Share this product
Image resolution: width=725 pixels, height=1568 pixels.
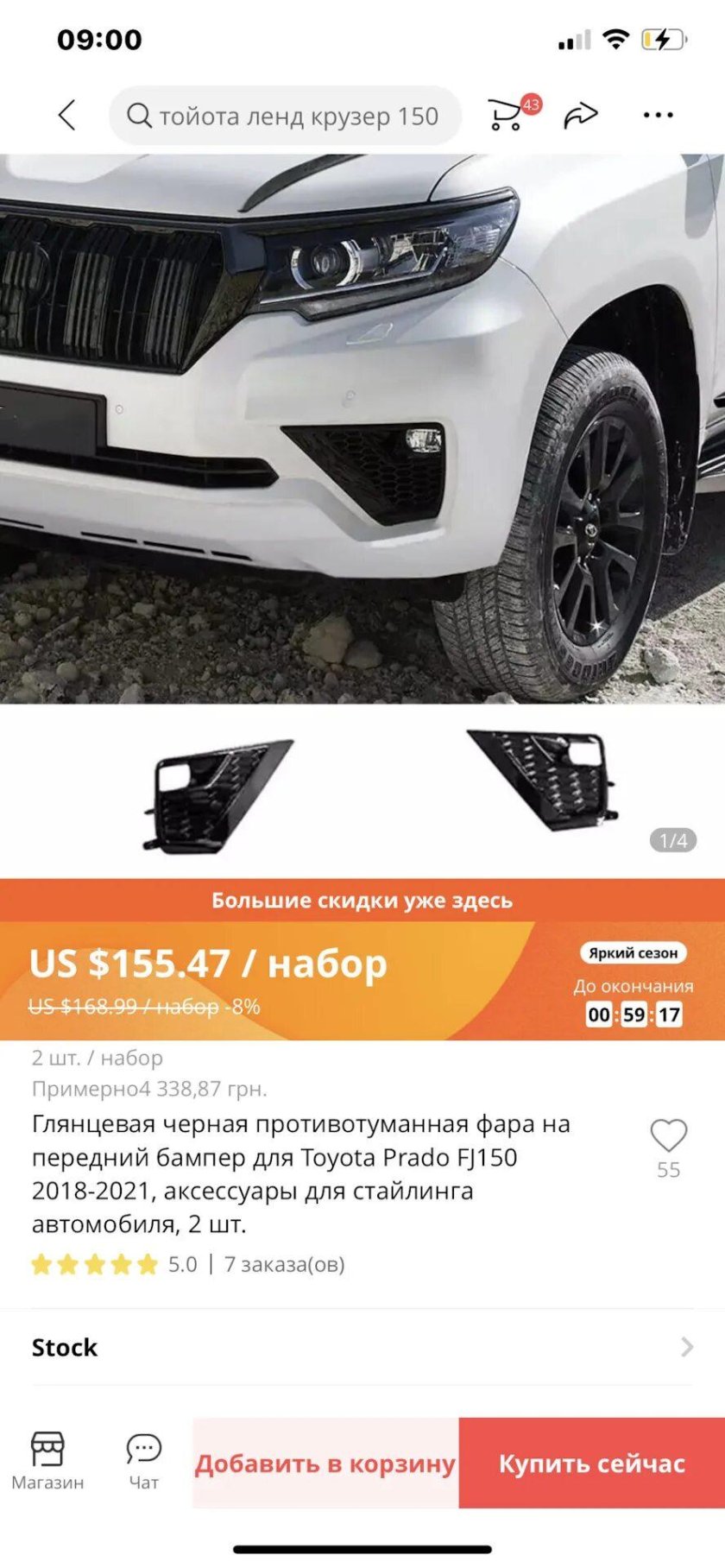pyautogui.click(x=581, y=115)
